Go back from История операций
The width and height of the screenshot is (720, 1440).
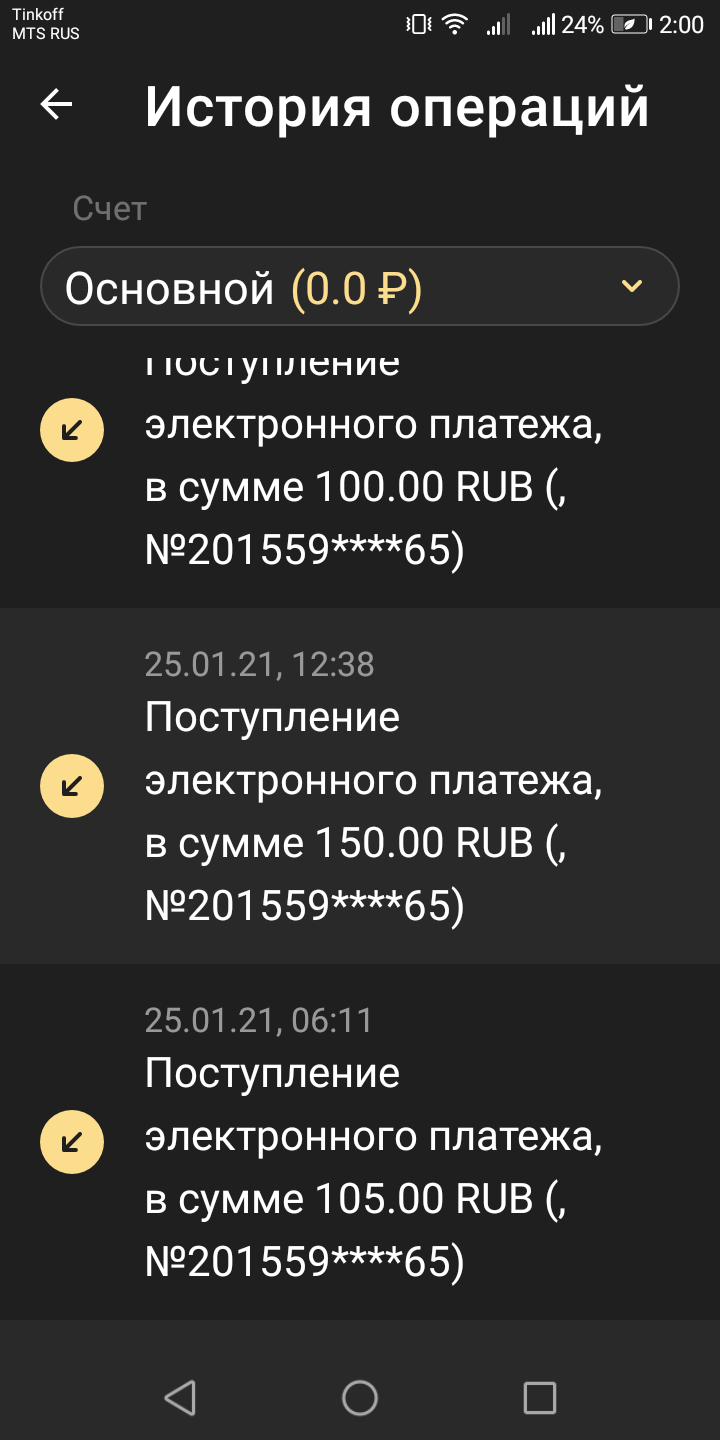click(x=56, y=105)
